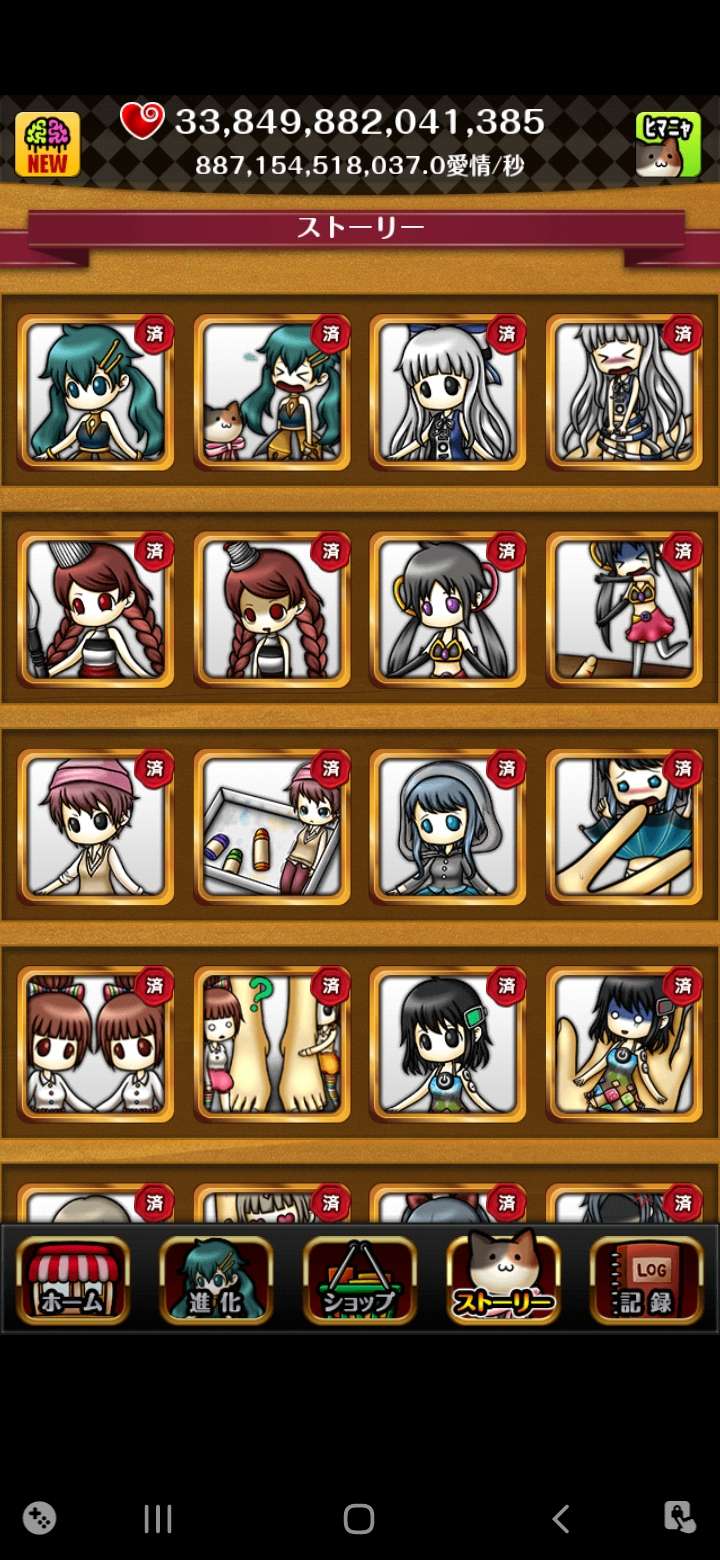
Task: Switch to the 進化 tab
Action: click(216, 1280)
